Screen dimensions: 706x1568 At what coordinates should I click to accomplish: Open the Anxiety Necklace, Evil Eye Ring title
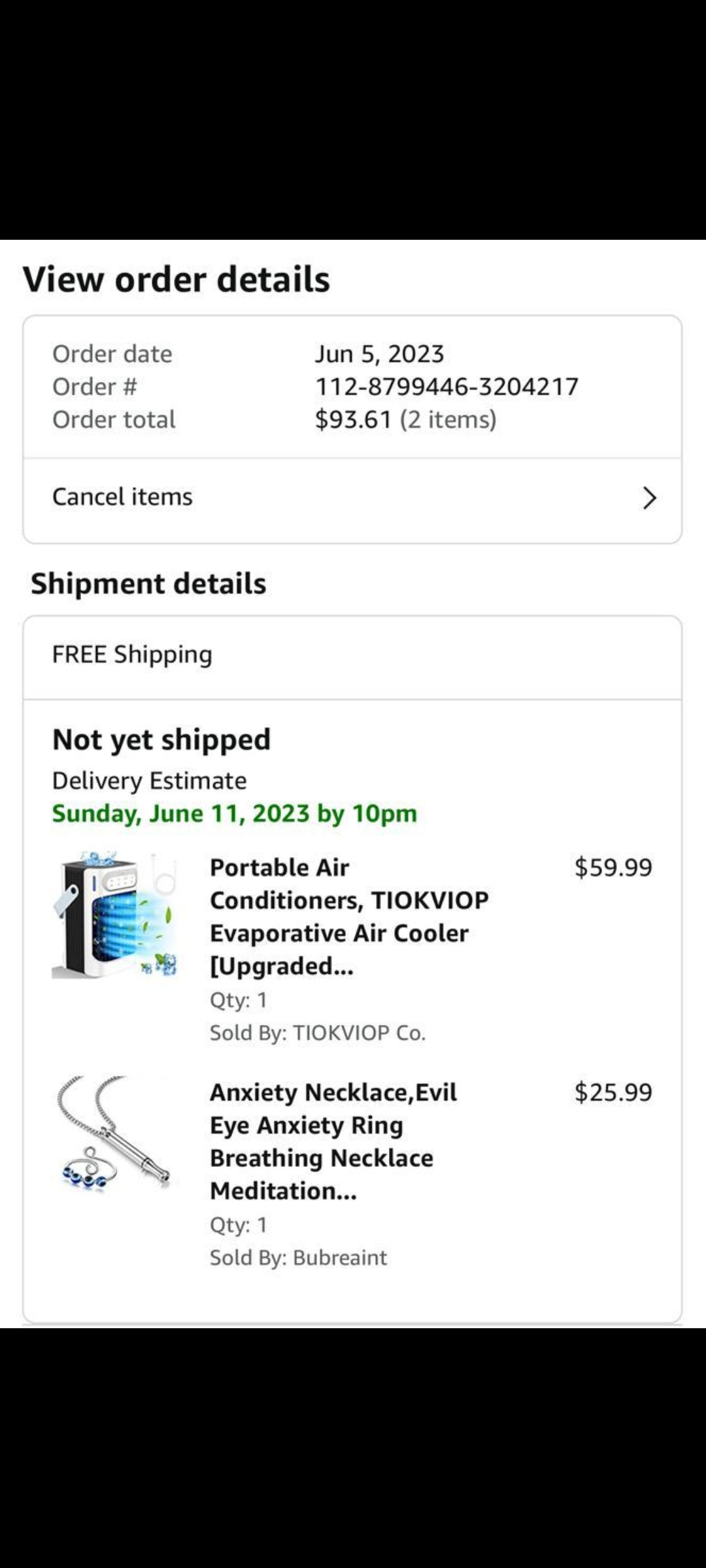(x=333, y=1141)
